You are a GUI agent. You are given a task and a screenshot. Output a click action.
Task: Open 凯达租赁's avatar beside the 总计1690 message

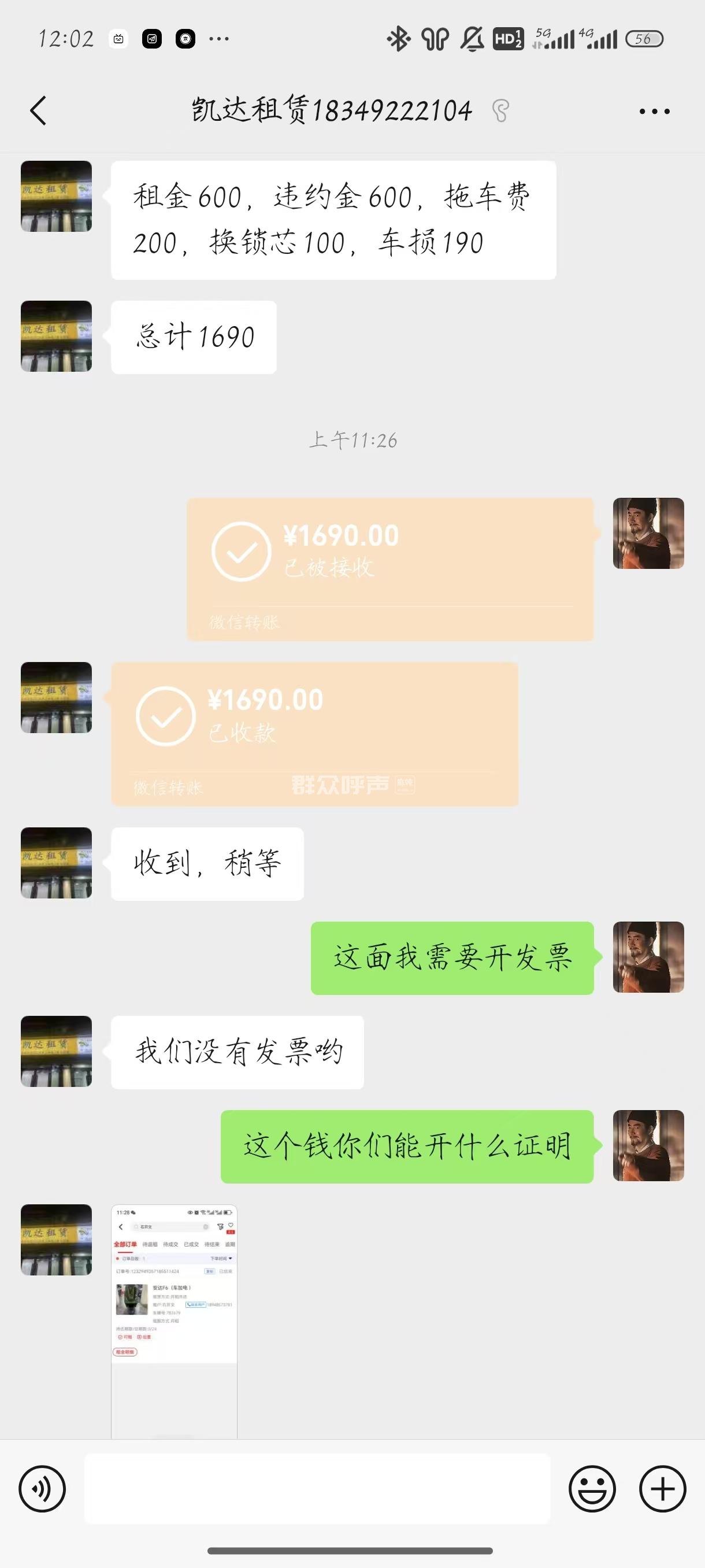coord(57,336)
